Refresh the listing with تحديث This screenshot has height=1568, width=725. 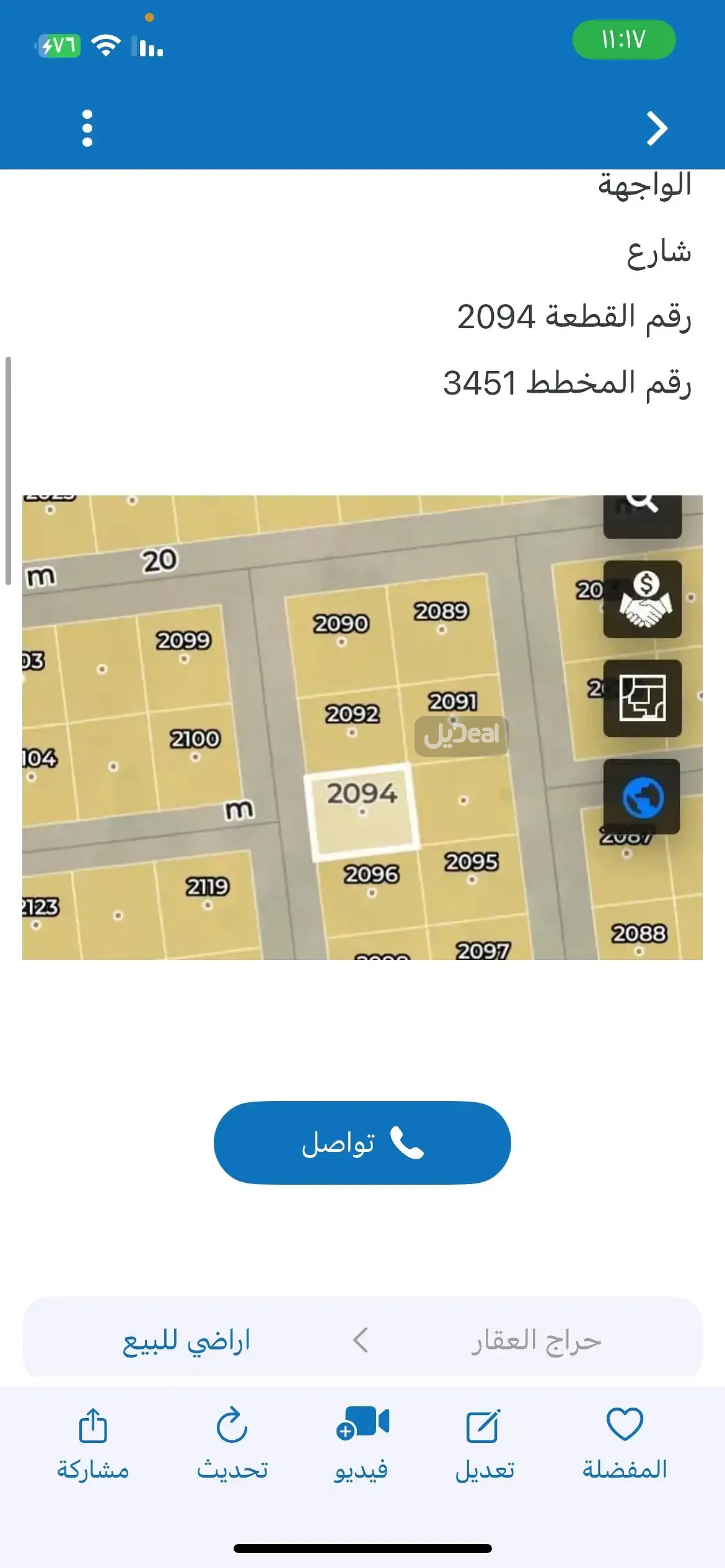tap(232, 1444)
